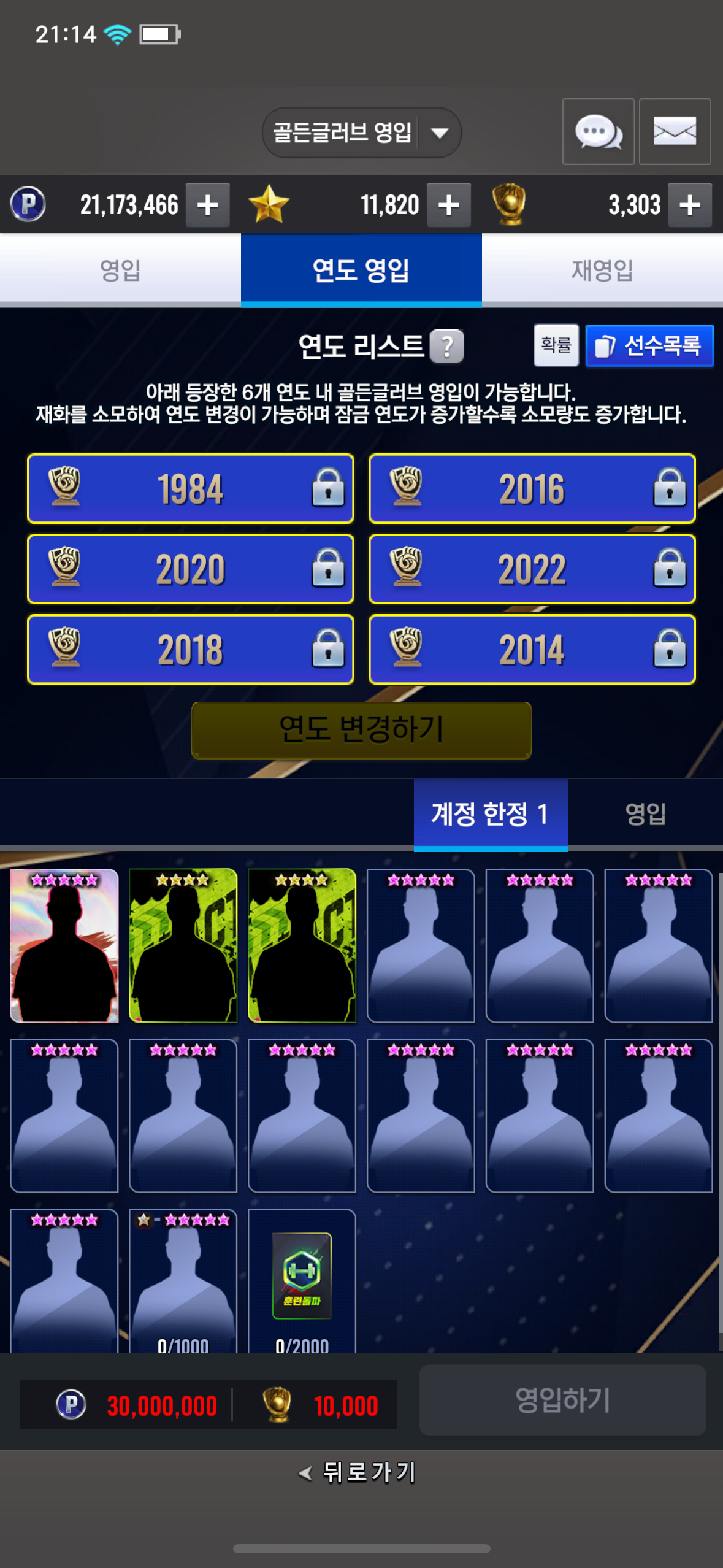The width and height of the screenshot is (723, 1568).
Task: Open the 연도 리스트 help question mark
Action: 446,347
